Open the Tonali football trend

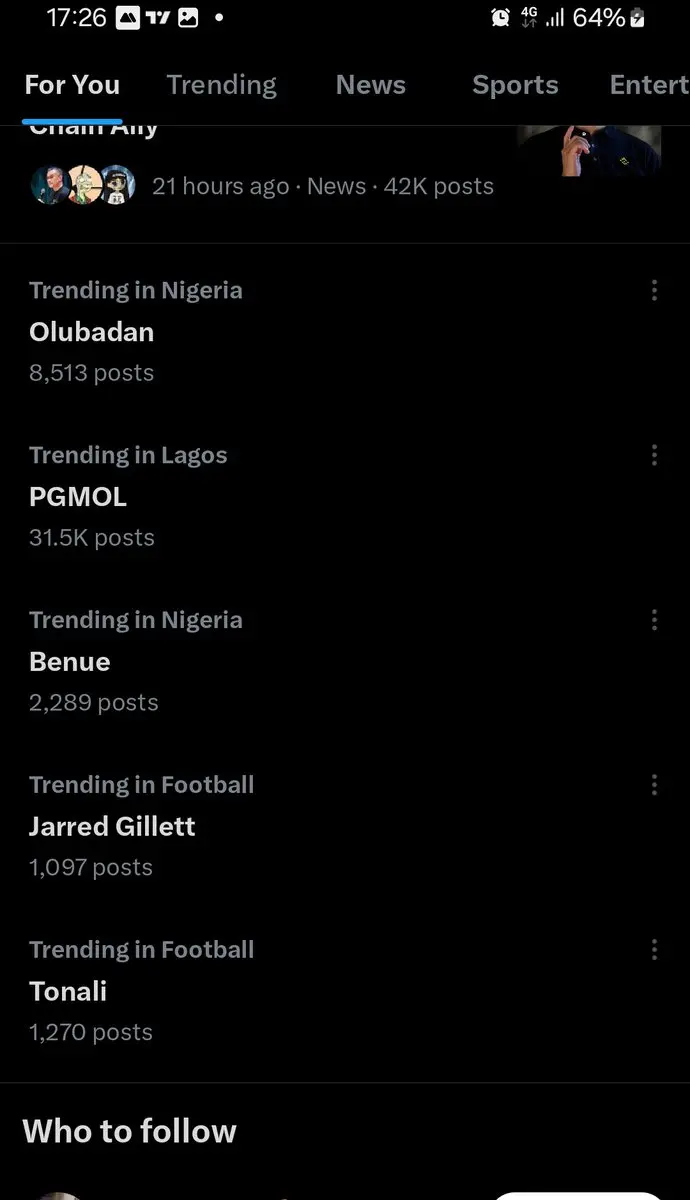pyautogui.click(x=68, y=992)
